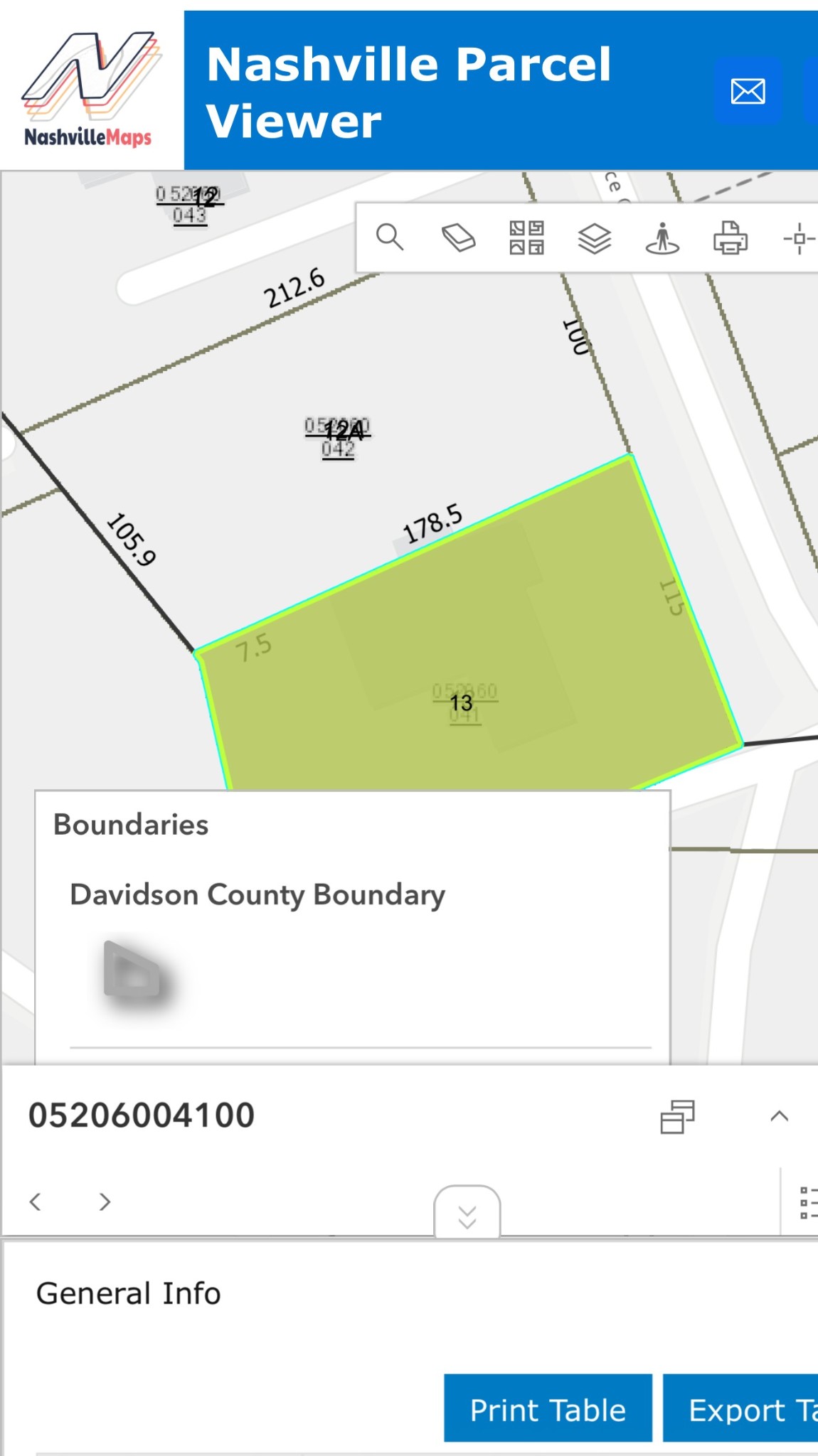Screen dimensions: 818x1456
Task: Tap the window restore icon beside 05206004100
Action: coord(677,1116)
